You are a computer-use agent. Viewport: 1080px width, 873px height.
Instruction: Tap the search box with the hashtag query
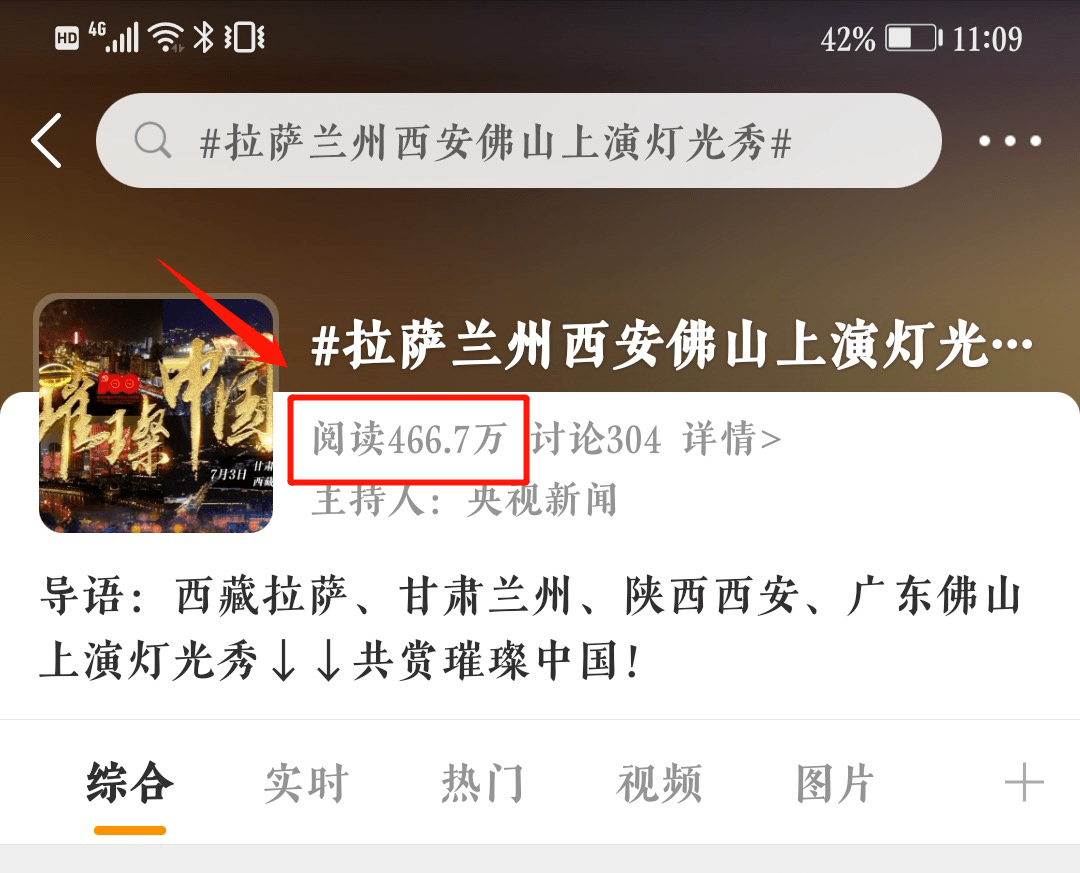518,141
